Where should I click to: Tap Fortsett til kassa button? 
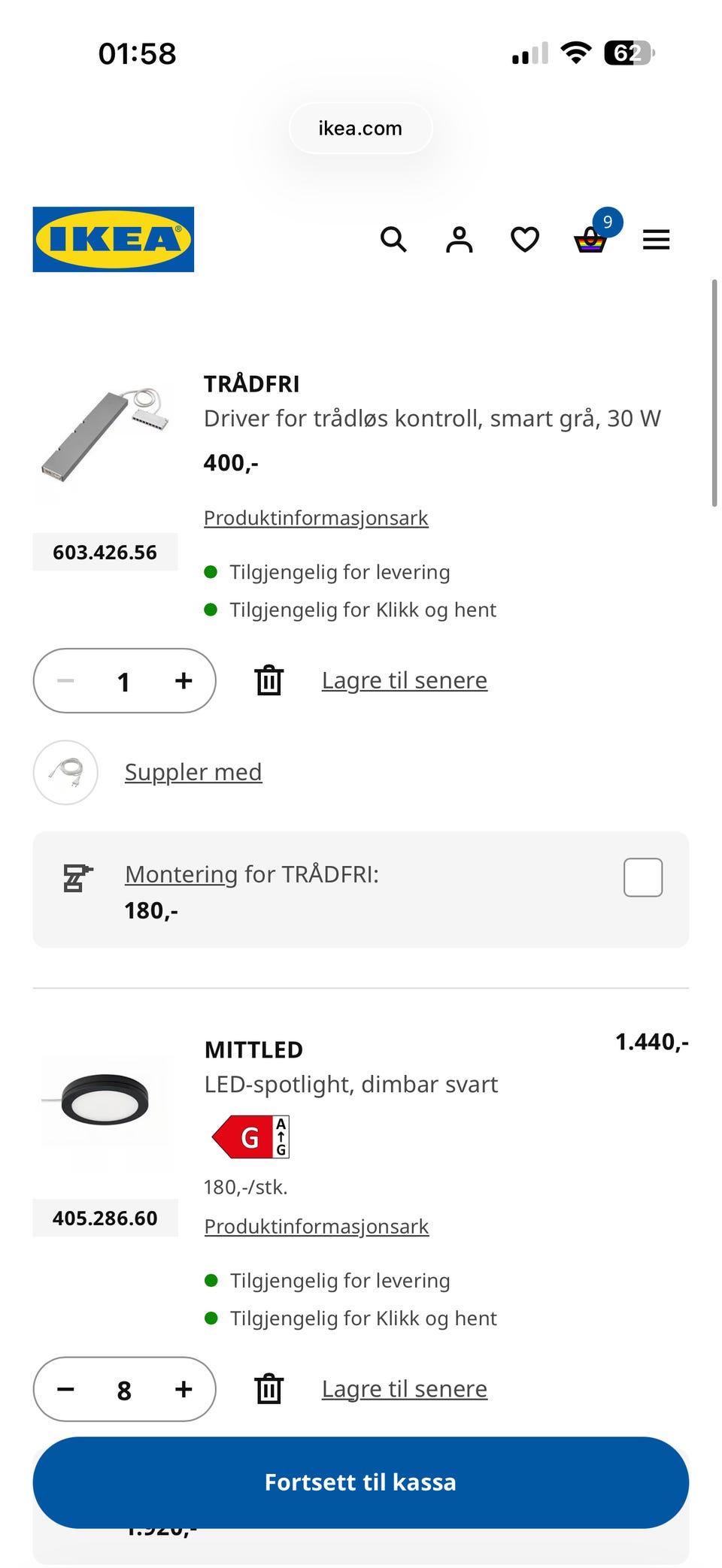[x=361, y=1482]
